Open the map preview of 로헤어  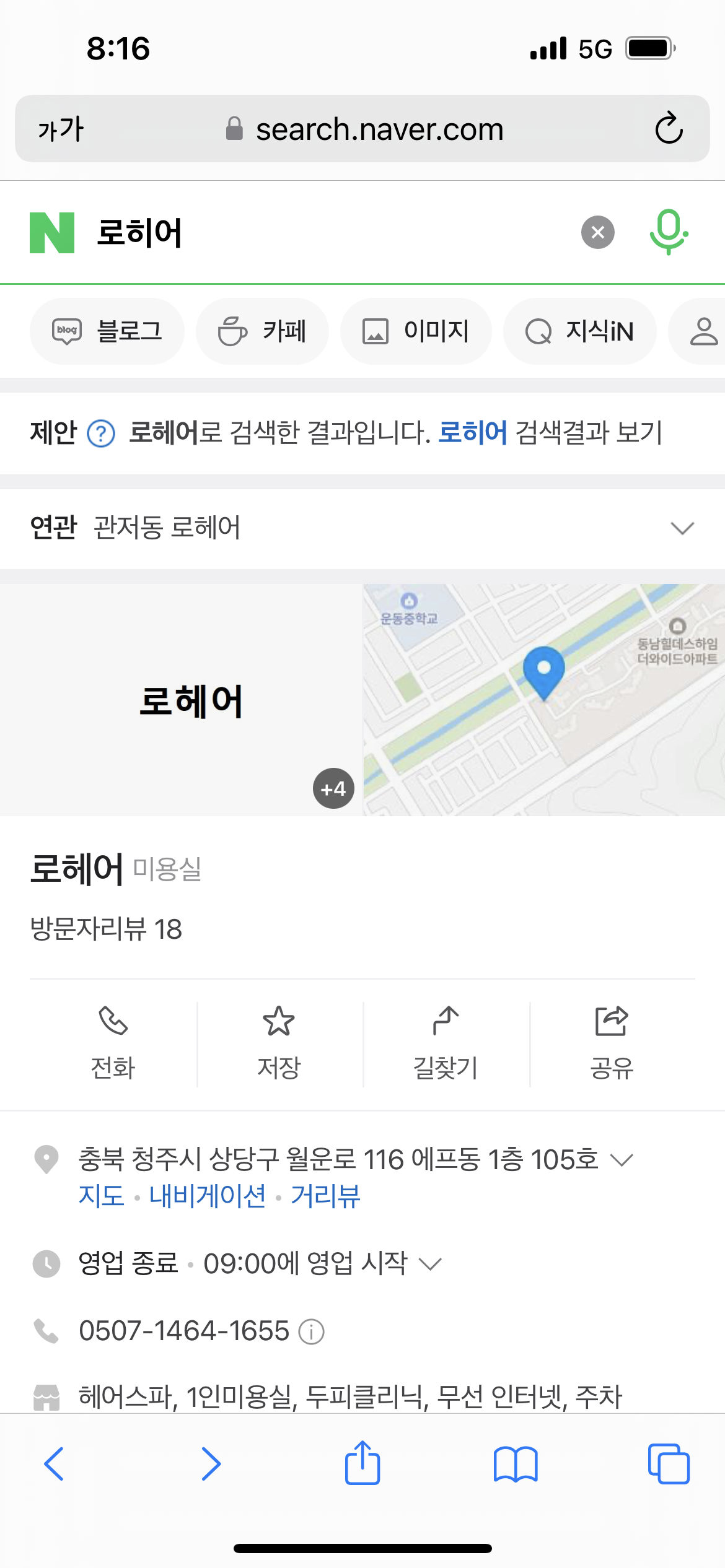point(543,700)
